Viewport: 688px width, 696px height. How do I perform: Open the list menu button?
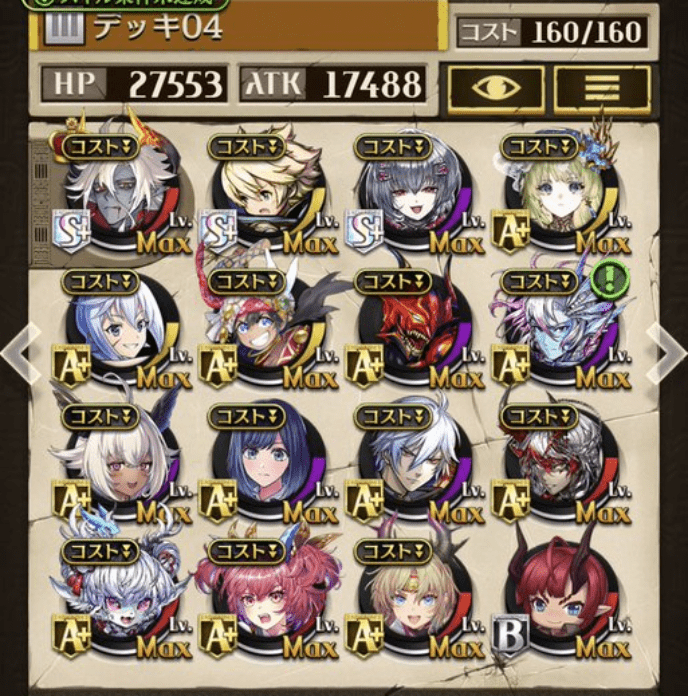[602, 89]
